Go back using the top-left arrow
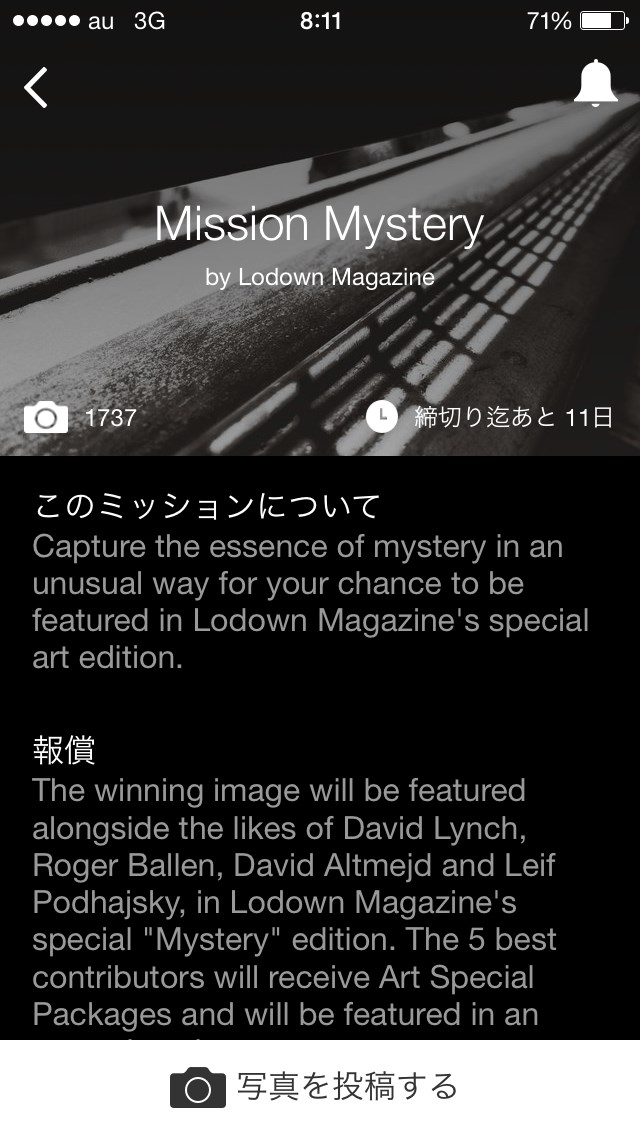 (x=36, y=87)
